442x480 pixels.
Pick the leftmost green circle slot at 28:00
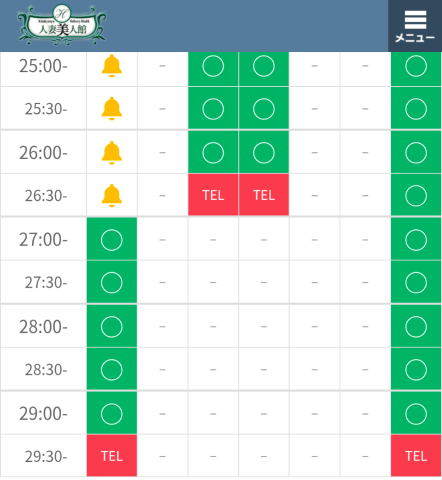click(x=112, y=326)
